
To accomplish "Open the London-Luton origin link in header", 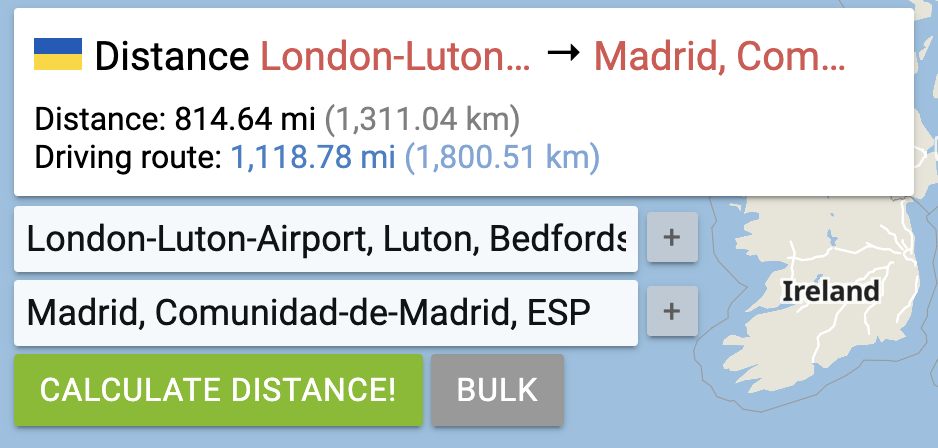I will [x=396, y=57].
